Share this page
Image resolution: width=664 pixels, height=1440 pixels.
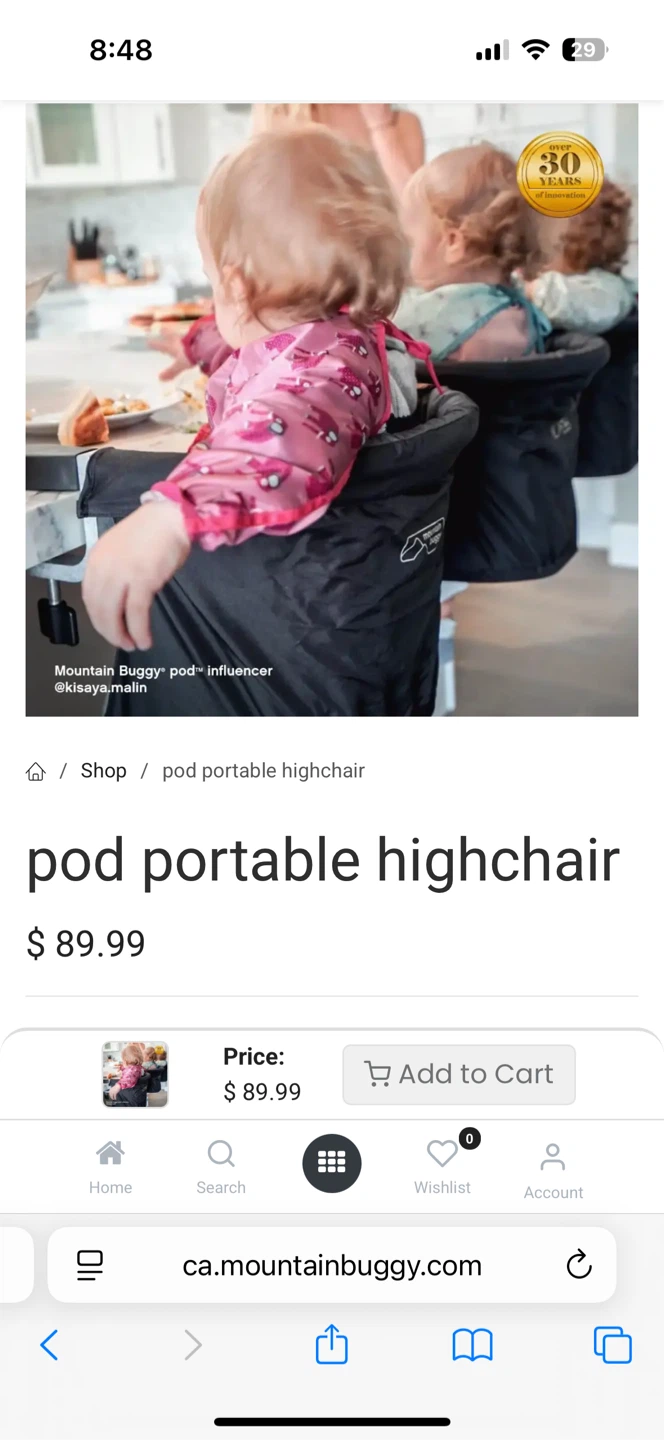tap(332, 1345)
